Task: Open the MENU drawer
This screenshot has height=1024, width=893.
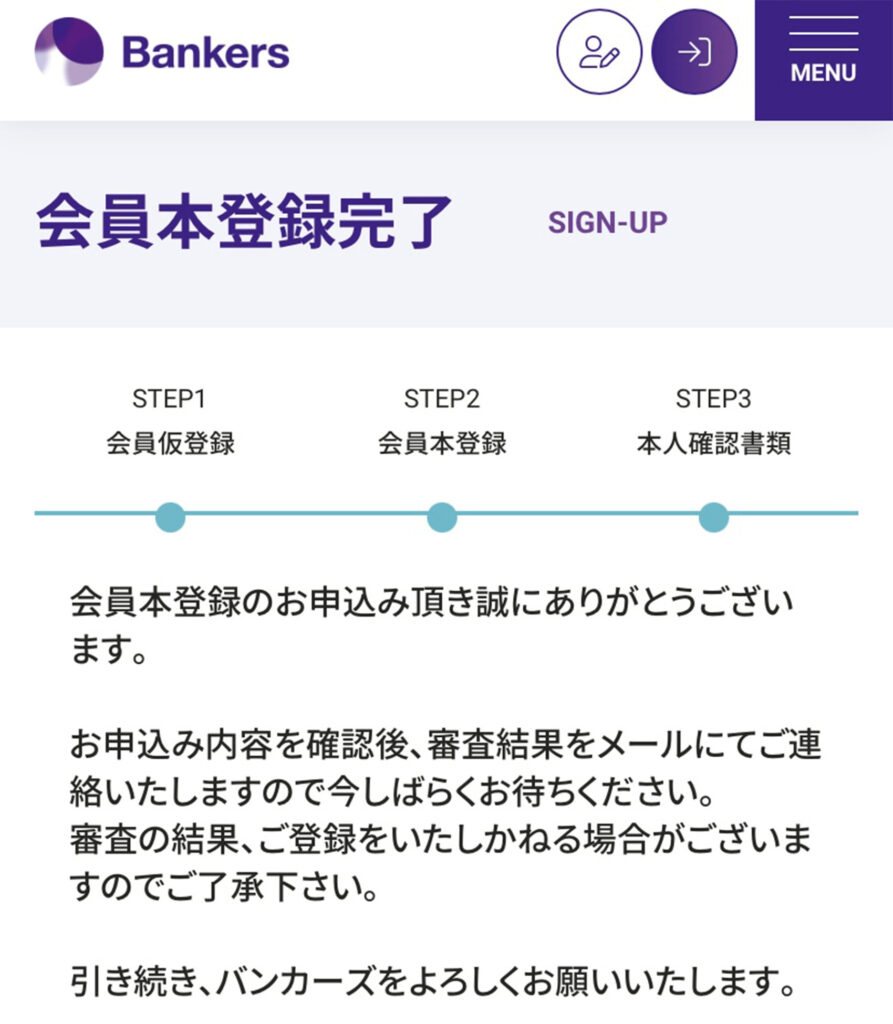Action: (823, 58)
